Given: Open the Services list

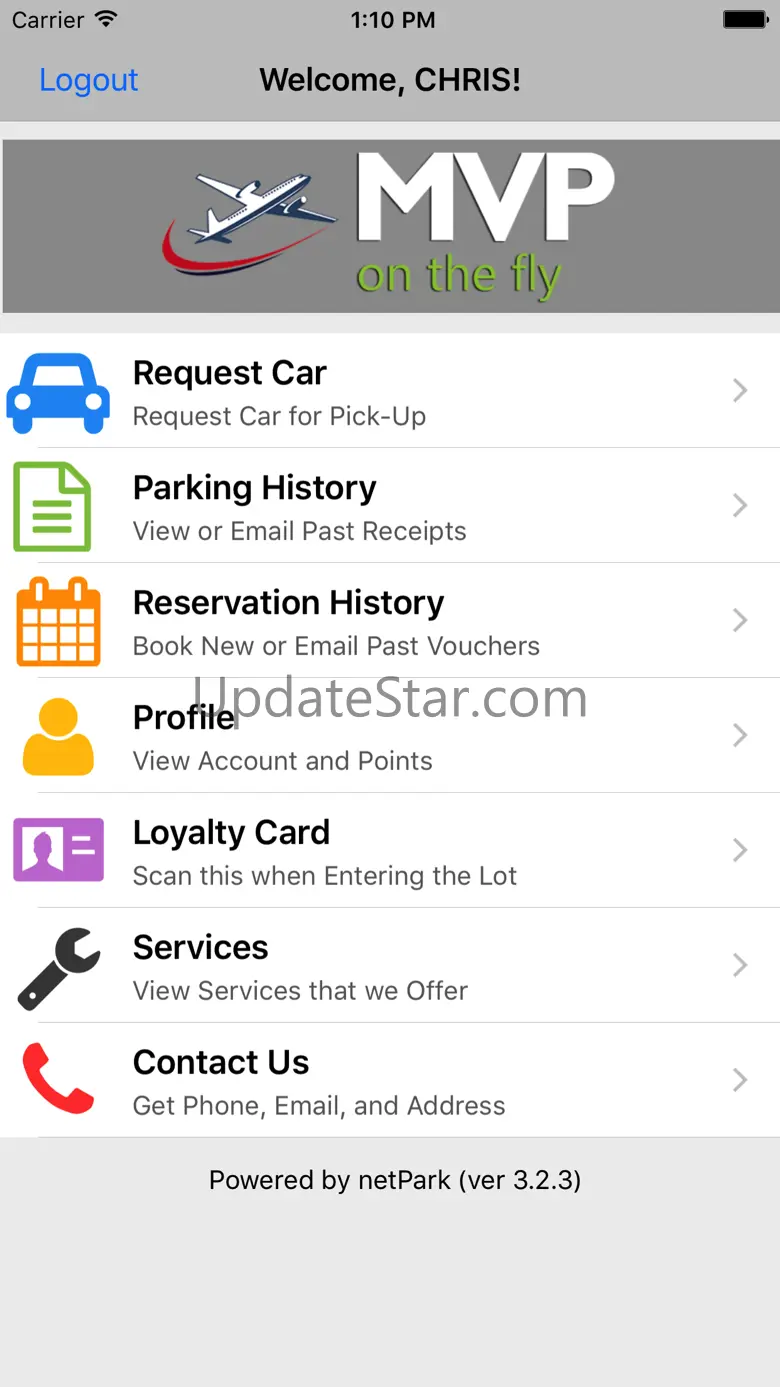Looking at the screenshot, I should [x=390, y=966].
